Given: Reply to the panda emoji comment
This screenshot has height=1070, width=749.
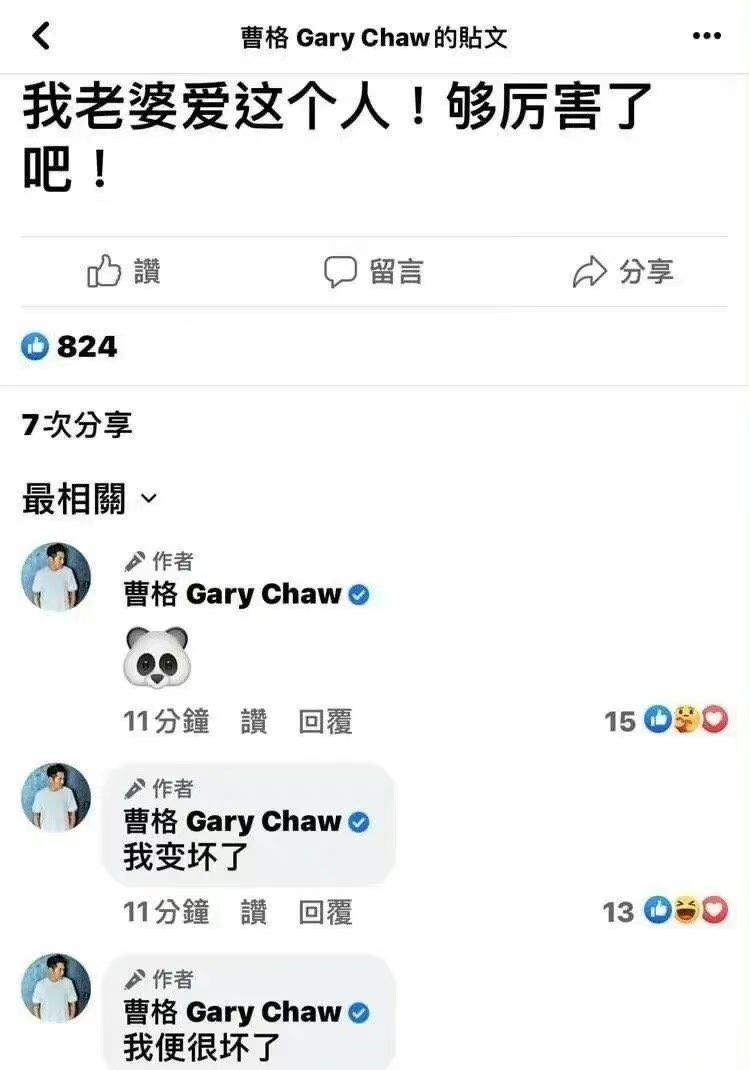Looking at the screenshot, I should click(x=325, y=721).
